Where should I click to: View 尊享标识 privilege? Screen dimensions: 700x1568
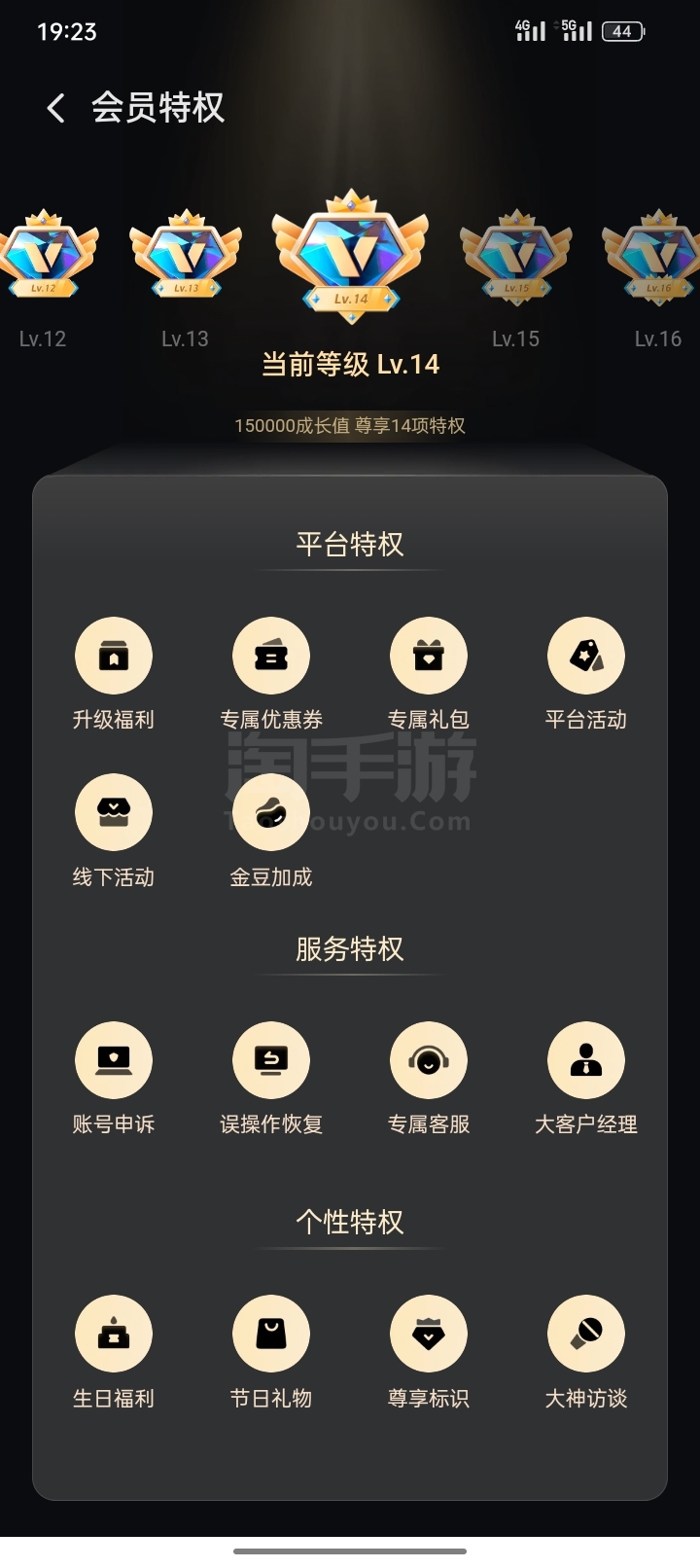429,1335
